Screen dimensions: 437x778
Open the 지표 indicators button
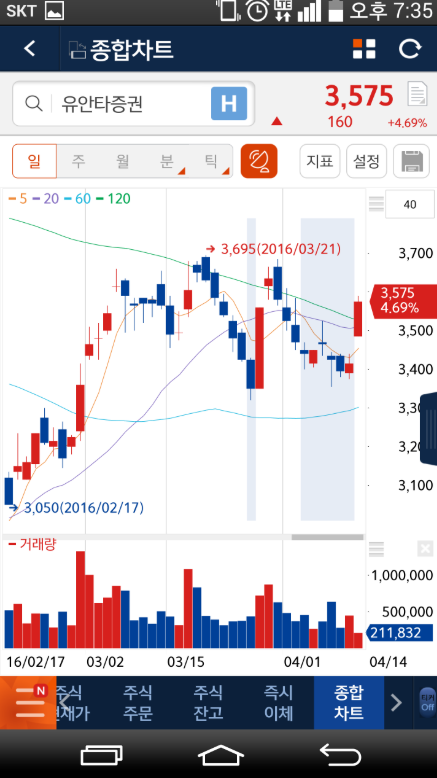click(x=319, y=161)
